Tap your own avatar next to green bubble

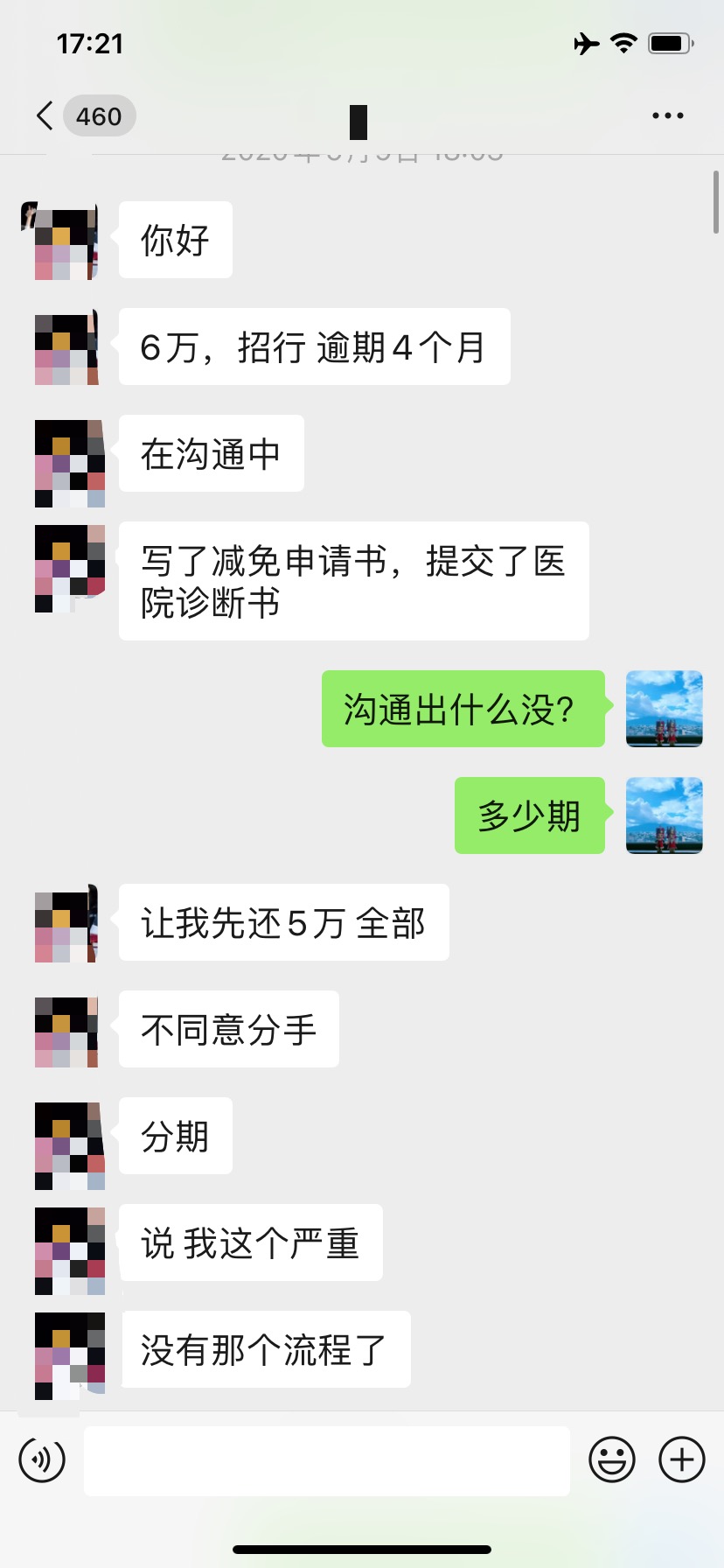pos(664,710)
